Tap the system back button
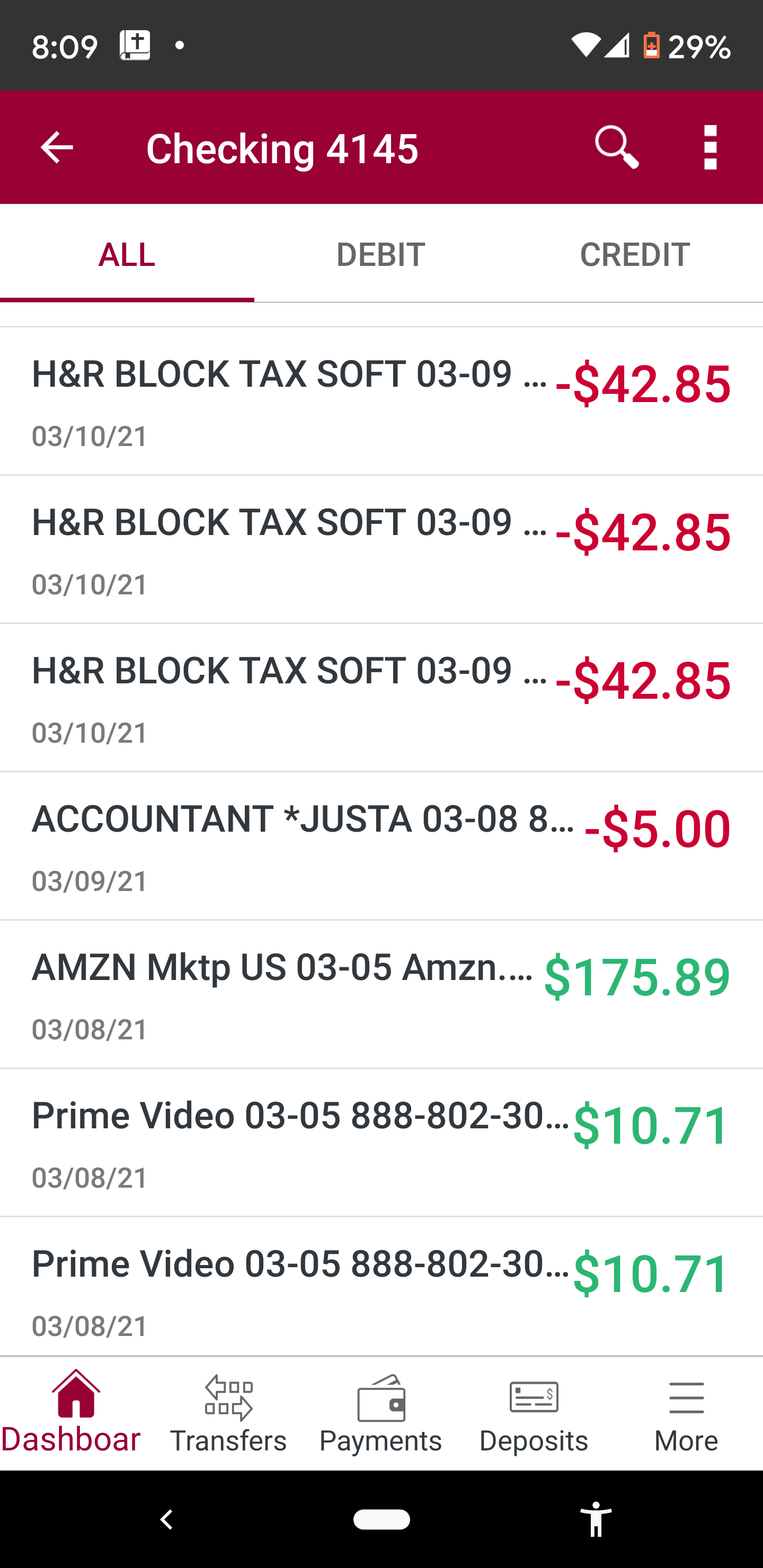This screenshot has height=1568, width=763. (166, 1519)
